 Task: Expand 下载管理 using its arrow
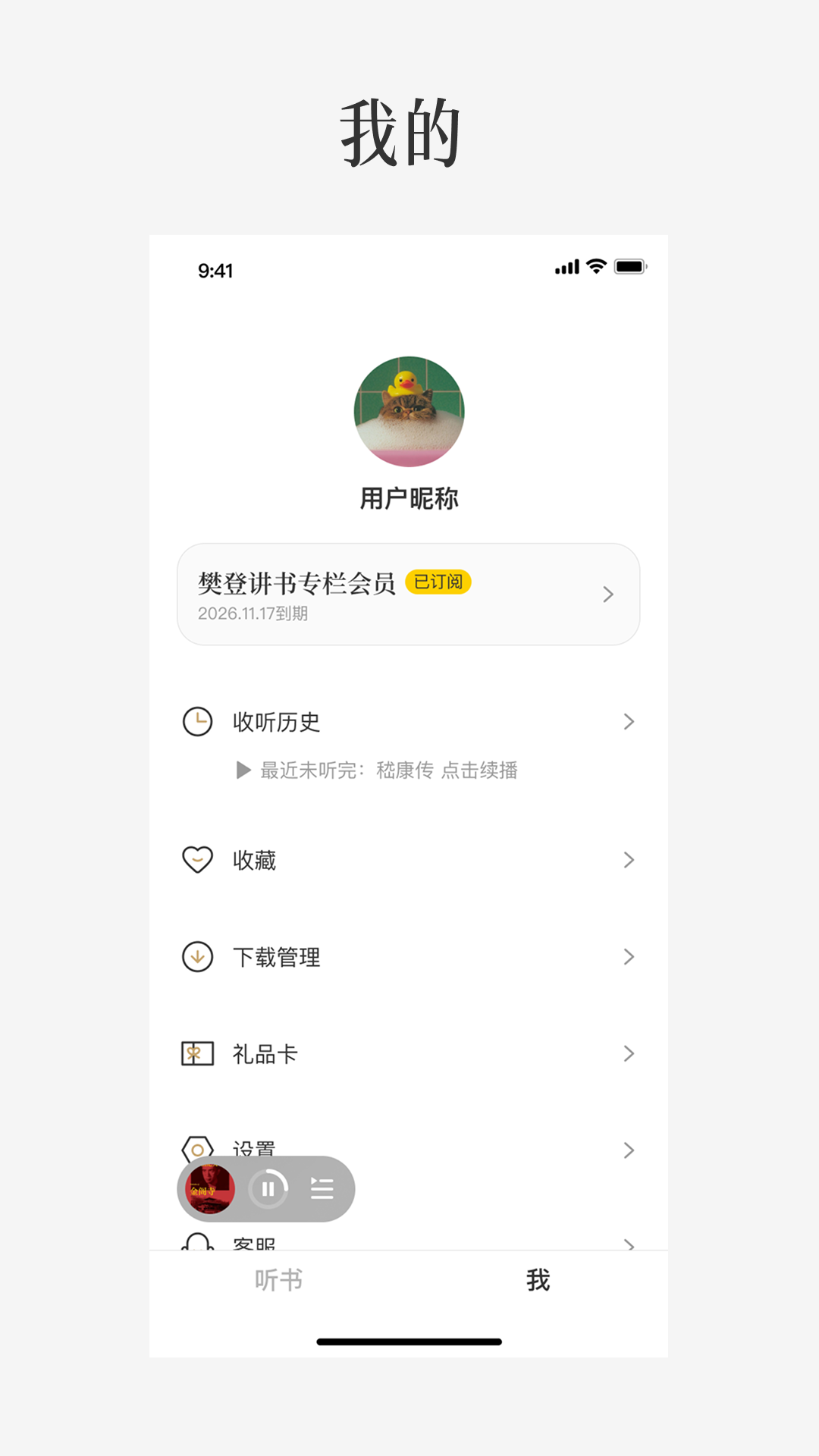point(629,957)
